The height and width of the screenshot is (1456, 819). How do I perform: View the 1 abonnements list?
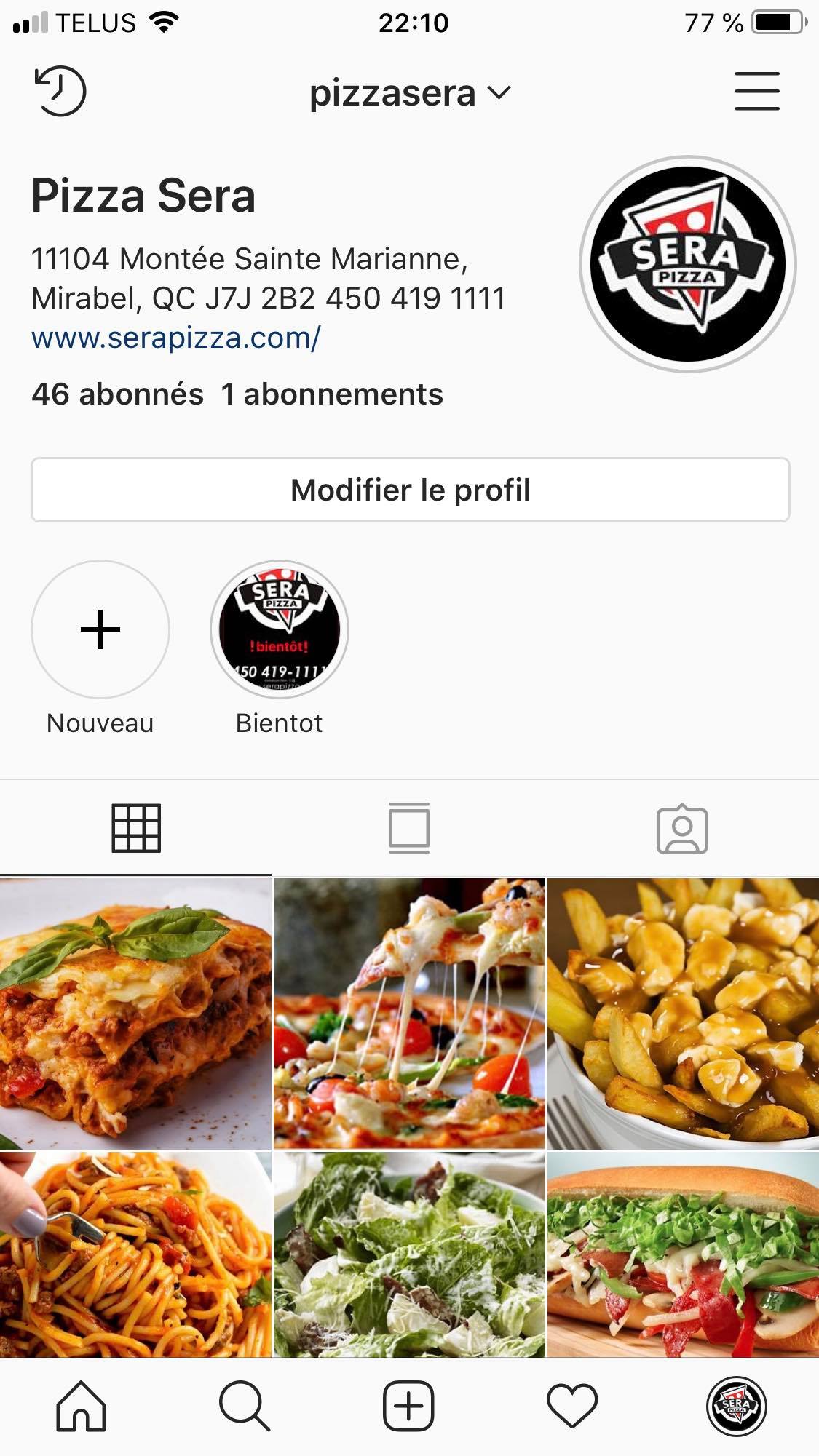pos(332,394)
